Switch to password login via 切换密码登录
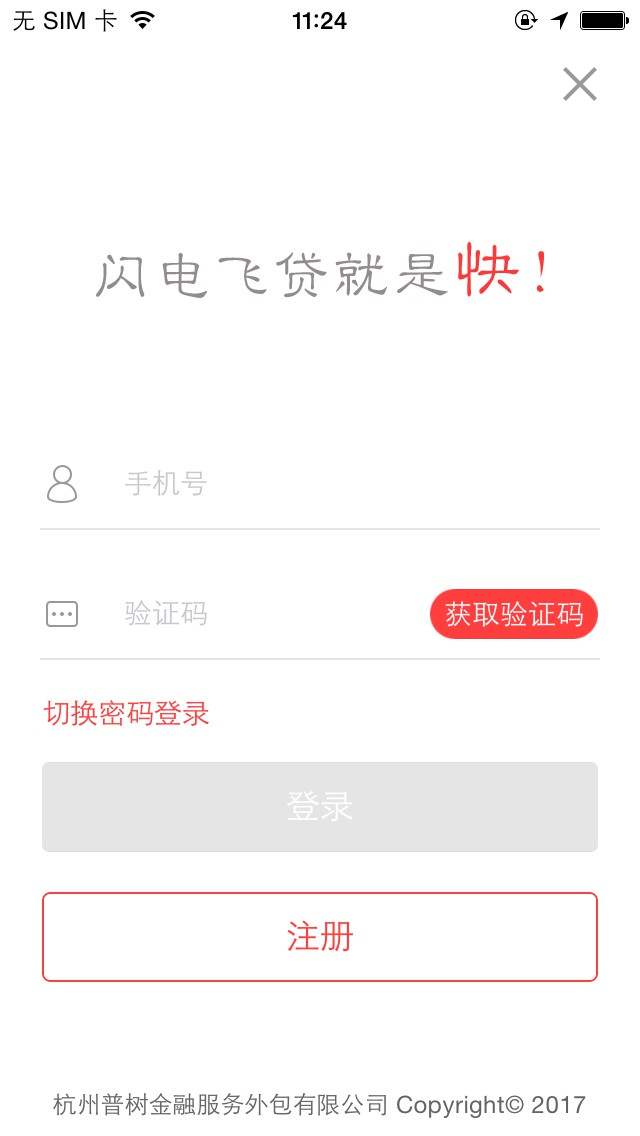The image size is (640, 1136). [x=127, y=714]
